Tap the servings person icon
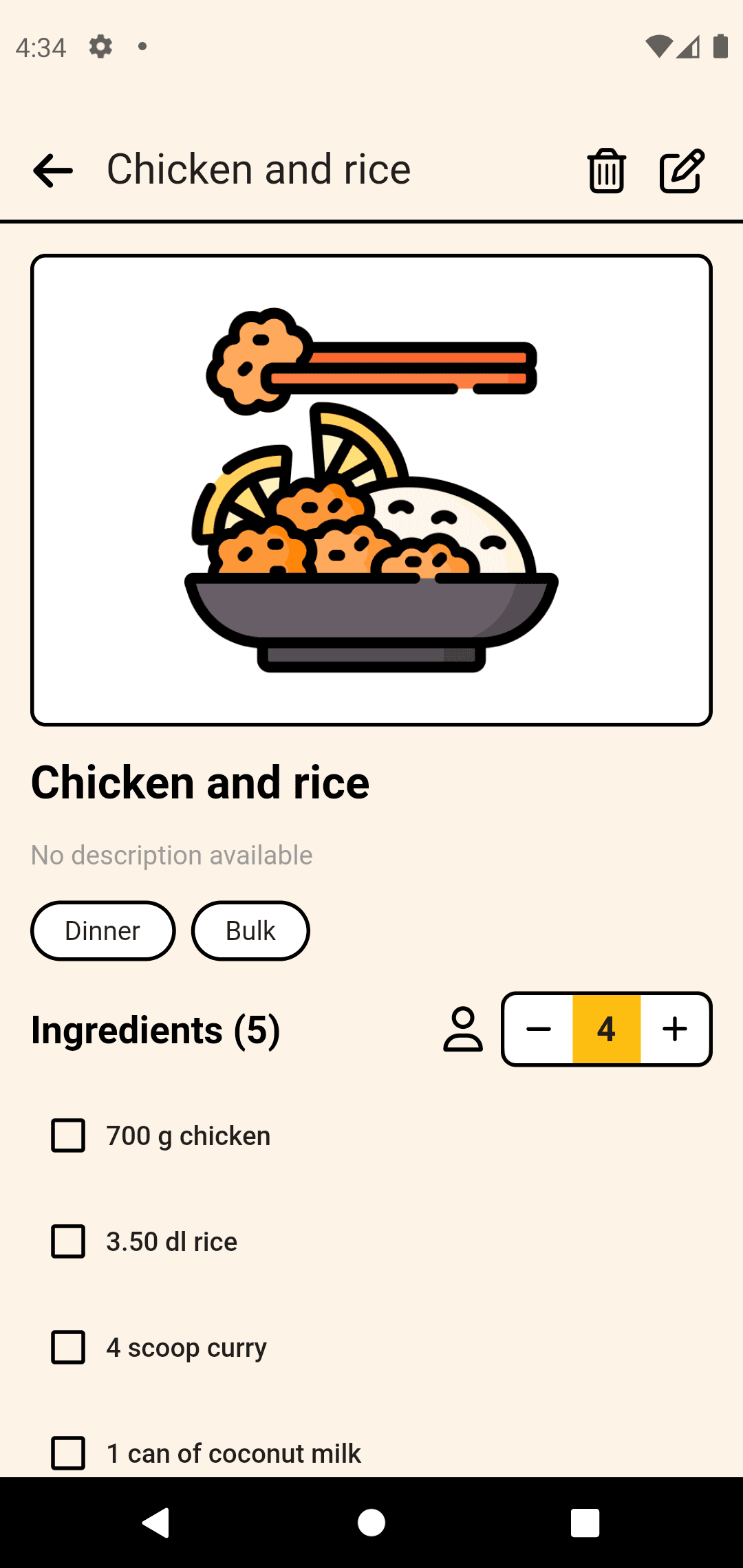The width and height of the screenshot is (743, 1568). pyautogui.click(x=462, y=1030)
